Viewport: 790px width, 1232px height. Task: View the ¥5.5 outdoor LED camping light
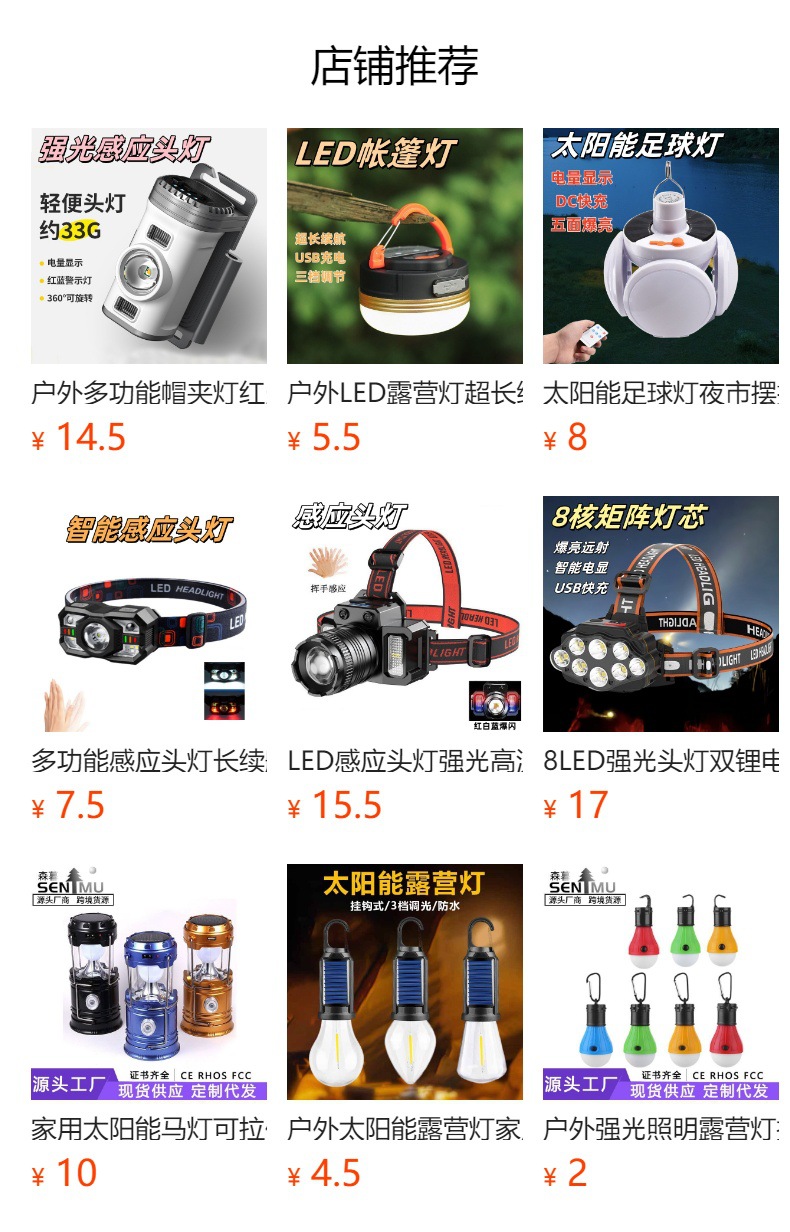pos(405,246)
